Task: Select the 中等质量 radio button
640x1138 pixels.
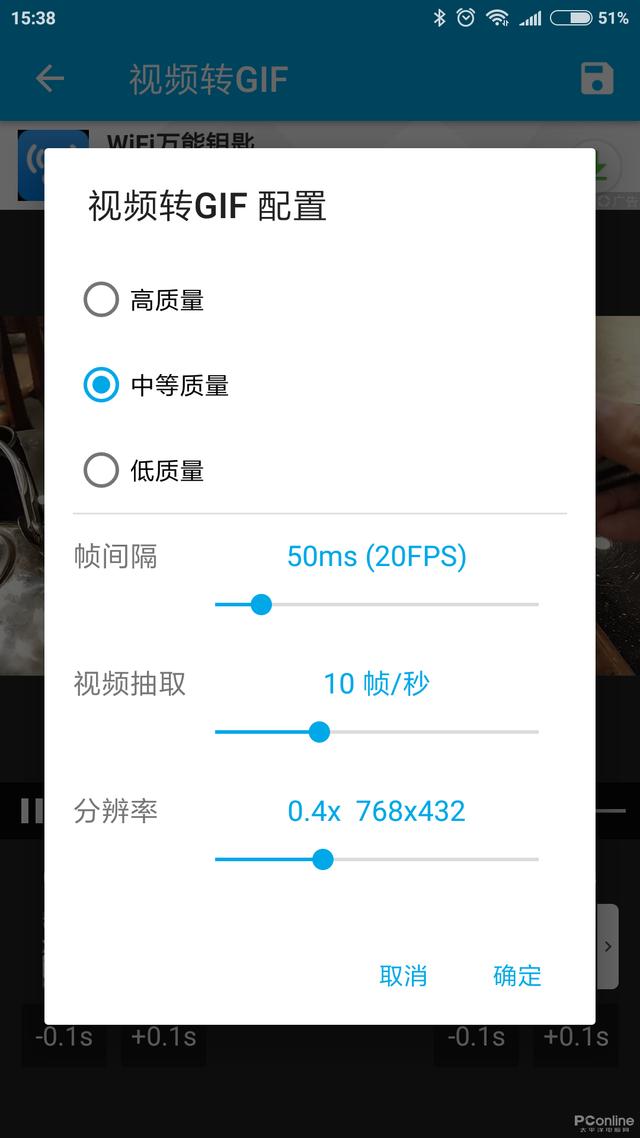Action: 101,385
